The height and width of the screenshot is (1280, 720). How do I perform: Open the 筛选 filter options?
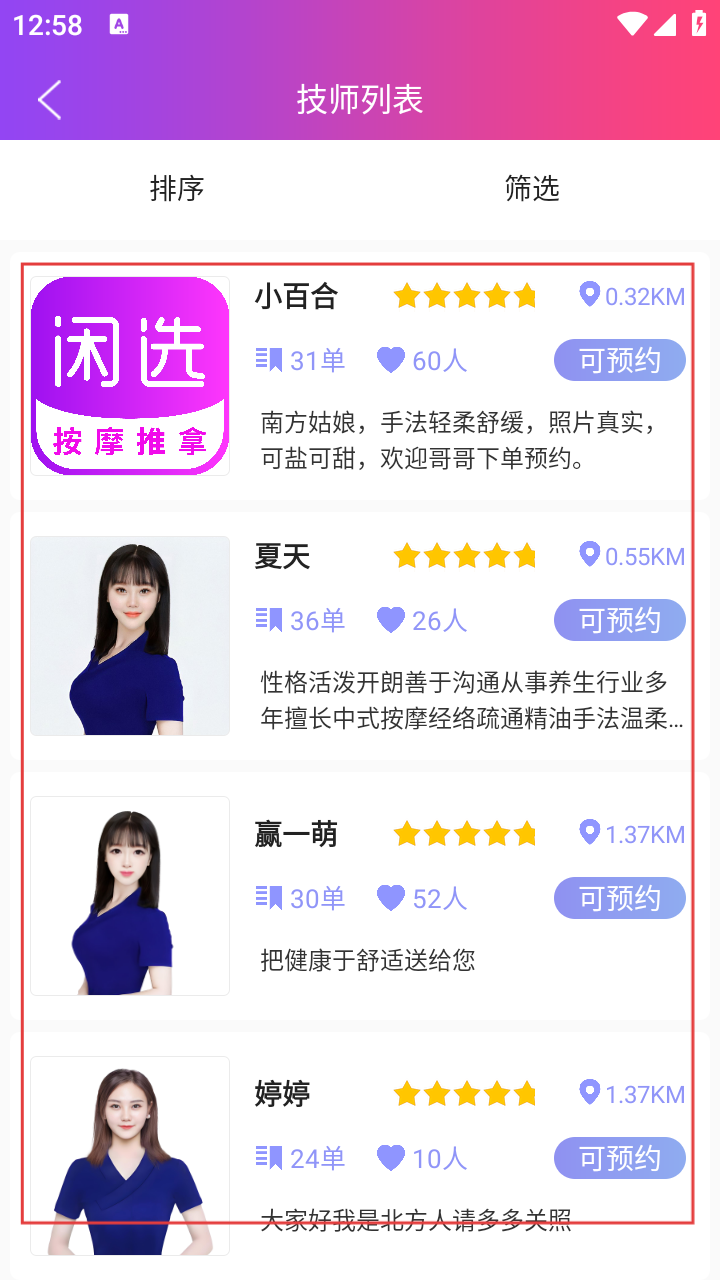click(532, 188)
